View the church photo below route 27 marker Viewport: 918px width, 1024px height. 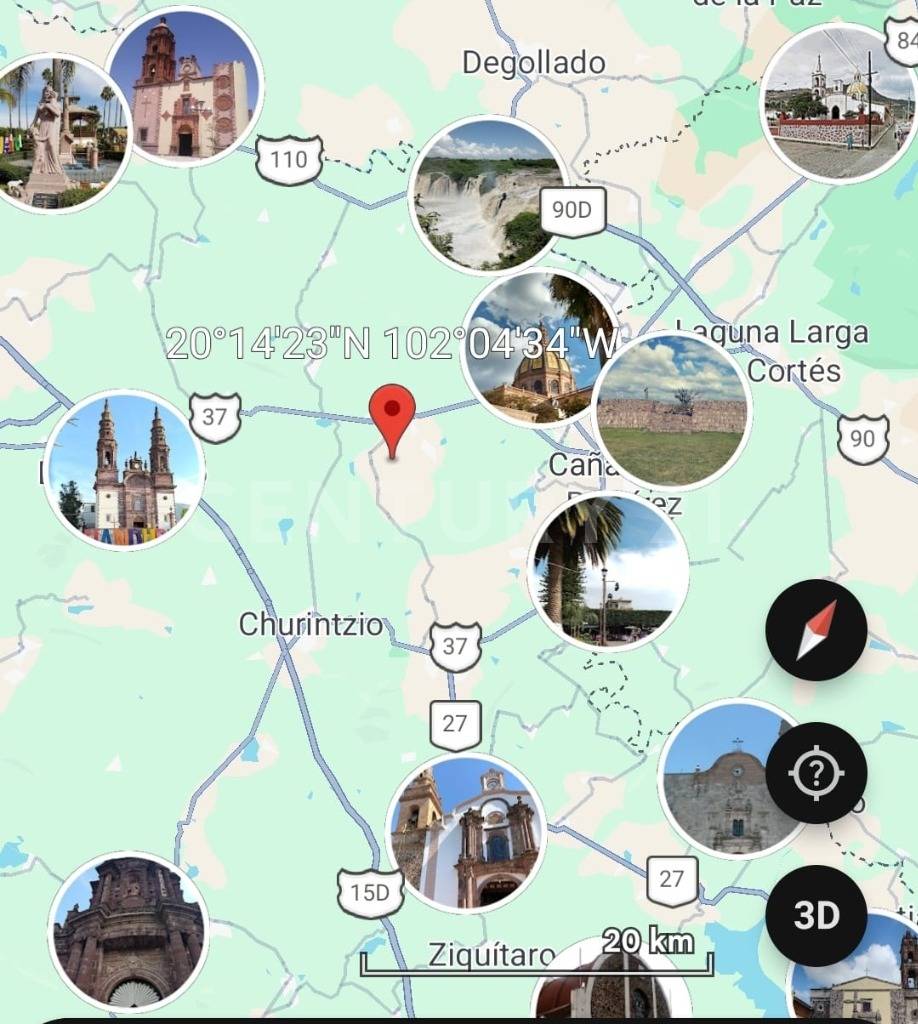click(x=466, y=834)
